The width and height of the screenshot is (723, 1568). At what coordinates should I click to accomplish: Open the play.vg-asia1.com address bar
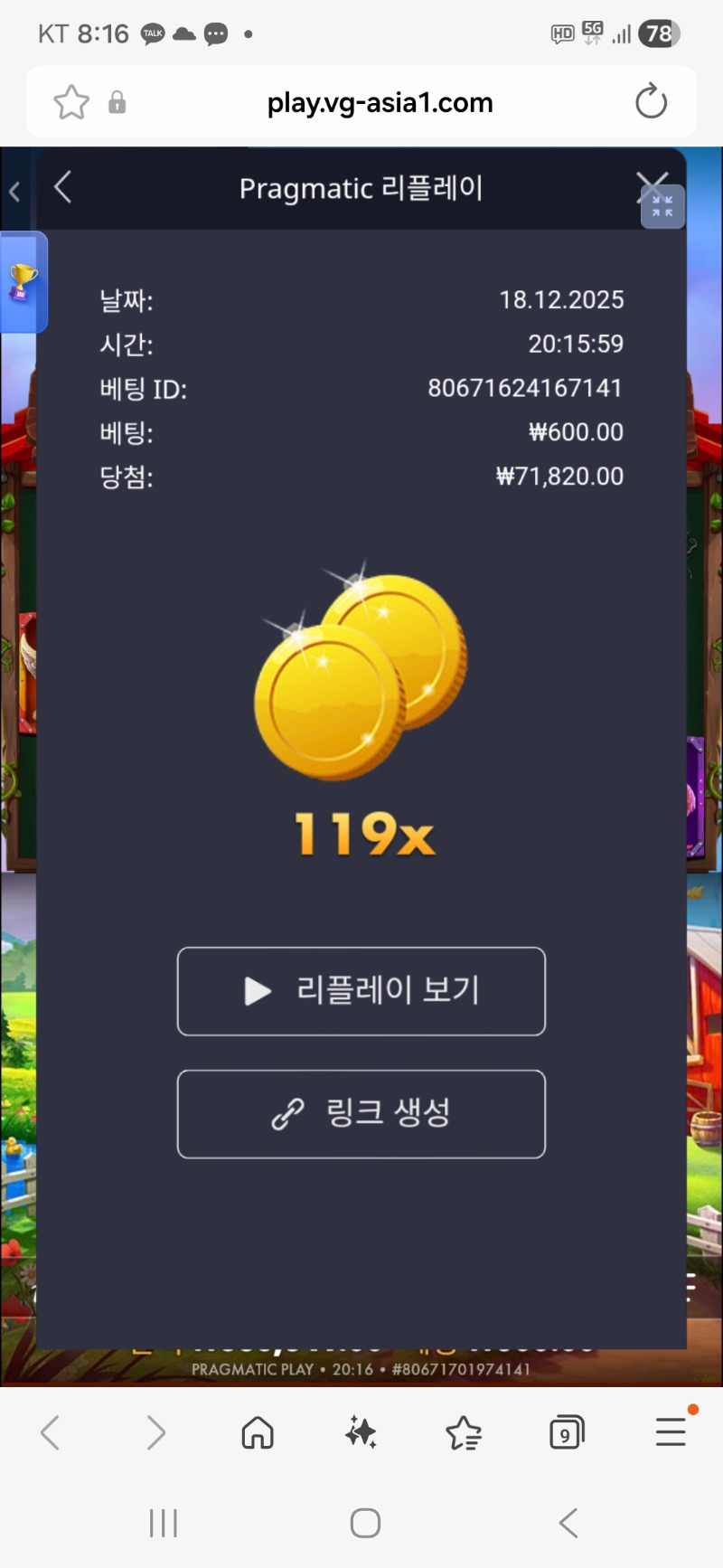(380, 103)
